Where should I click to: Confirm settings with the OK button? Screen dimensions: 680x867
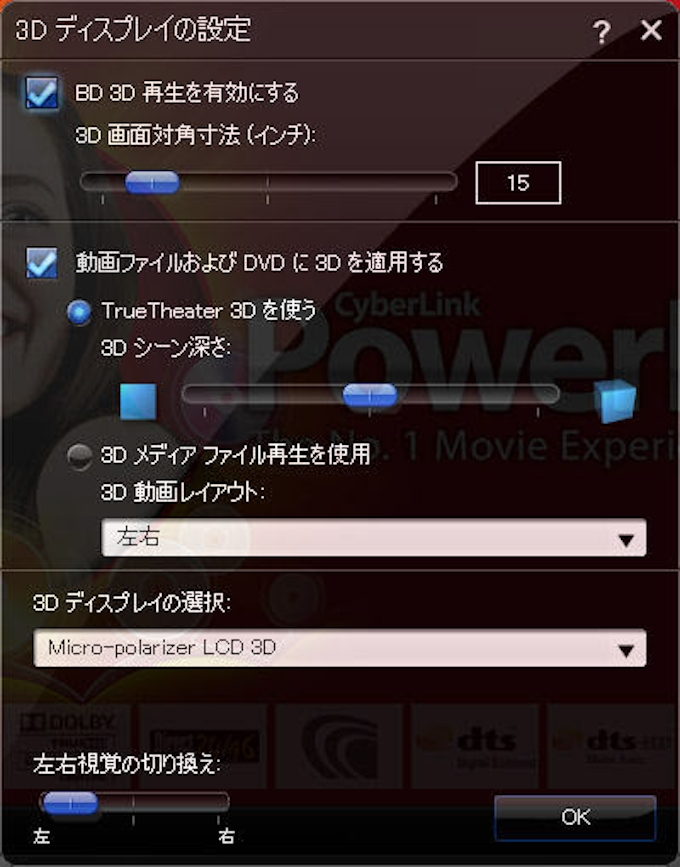[x=575, y=816]
